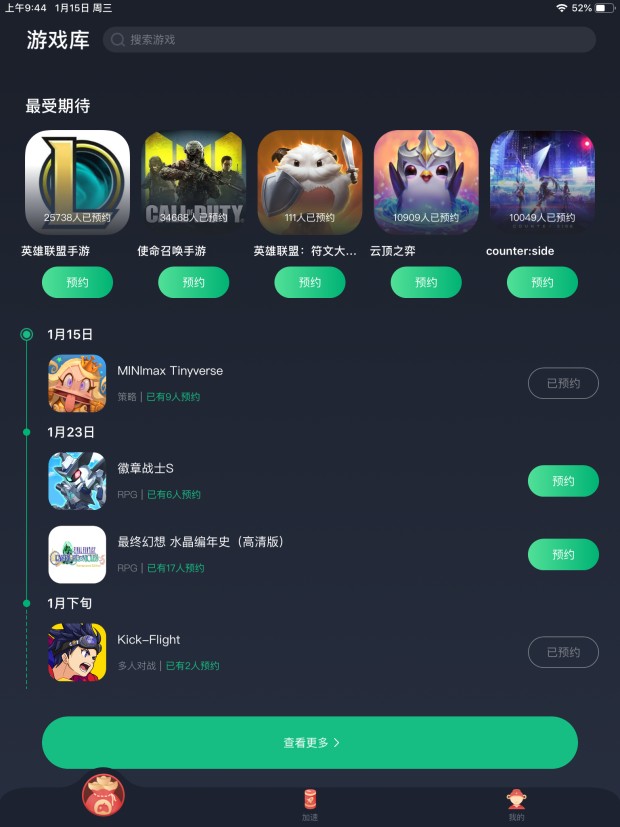Open the 云顶之弈 game tile
Viewport: 620px width, 827px height.
point(426,182)
